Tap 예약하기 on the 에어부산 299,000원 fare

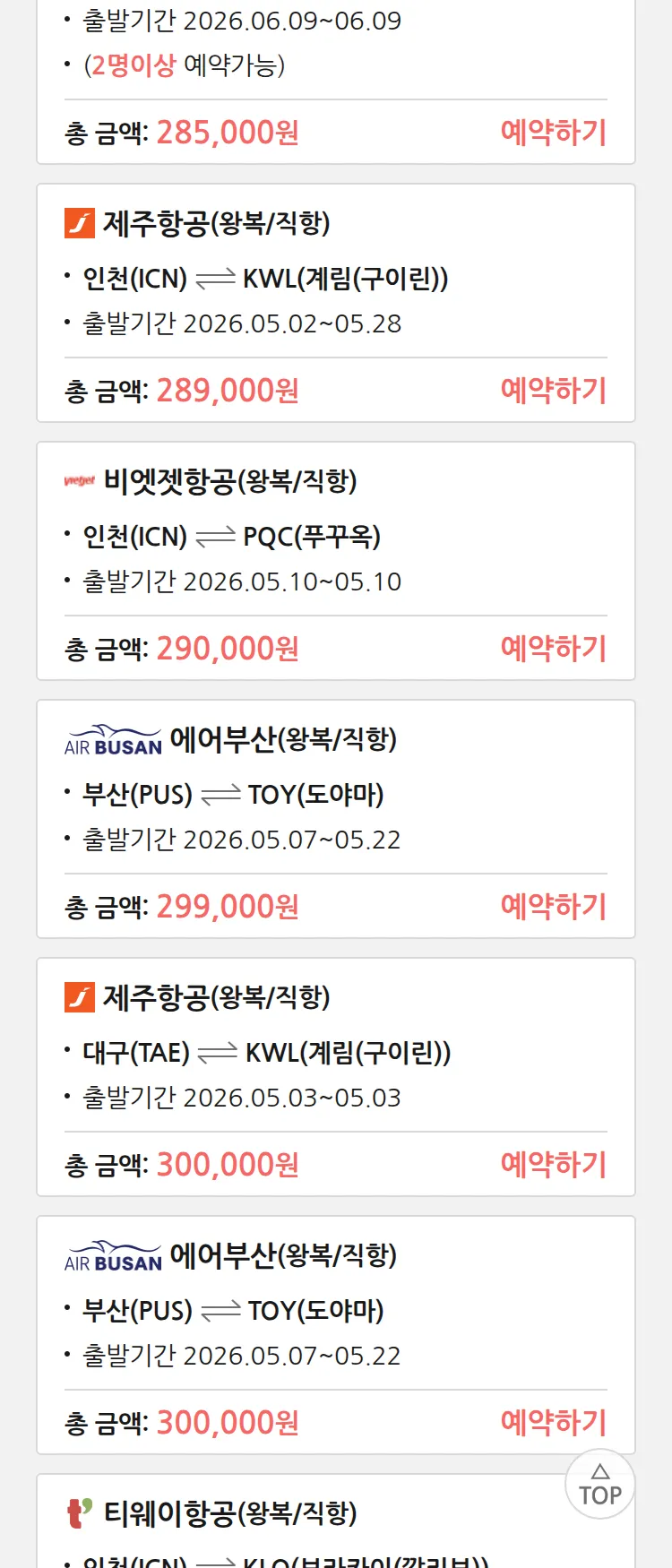(x=553, y=907)
